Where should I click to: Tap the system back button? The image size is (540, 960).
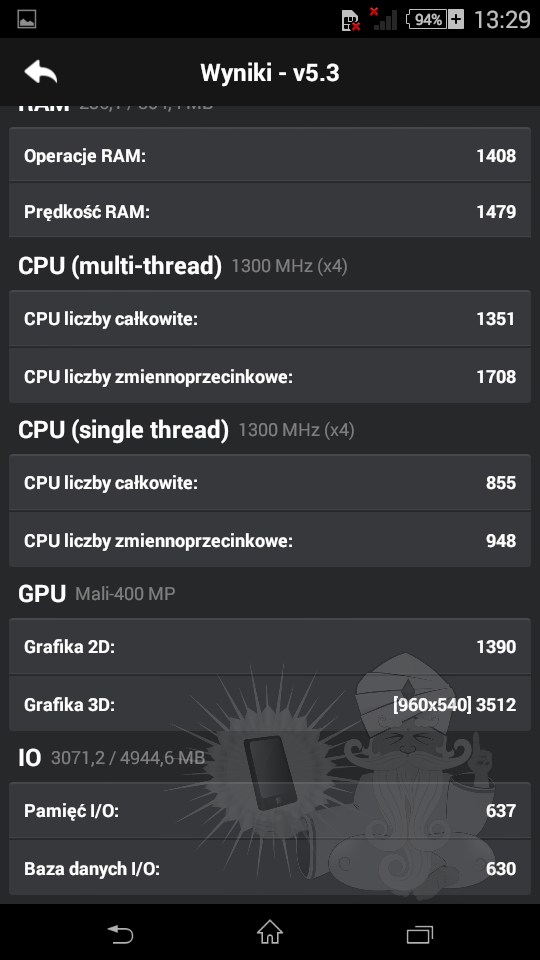pyautogui.click(x=120, y=934)
